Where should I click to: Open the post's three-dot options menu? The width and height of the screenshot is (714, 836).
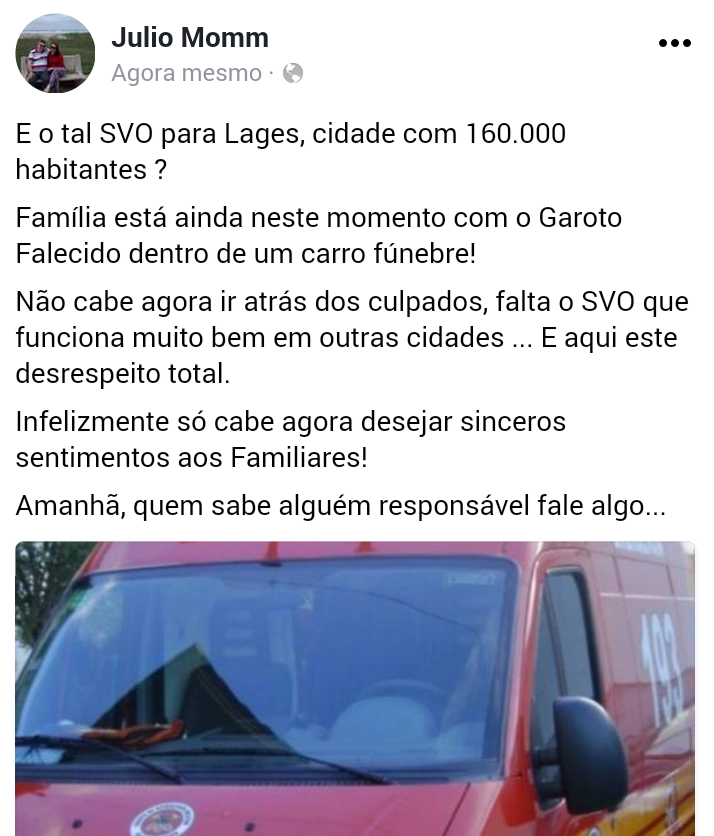pos(674,43)
